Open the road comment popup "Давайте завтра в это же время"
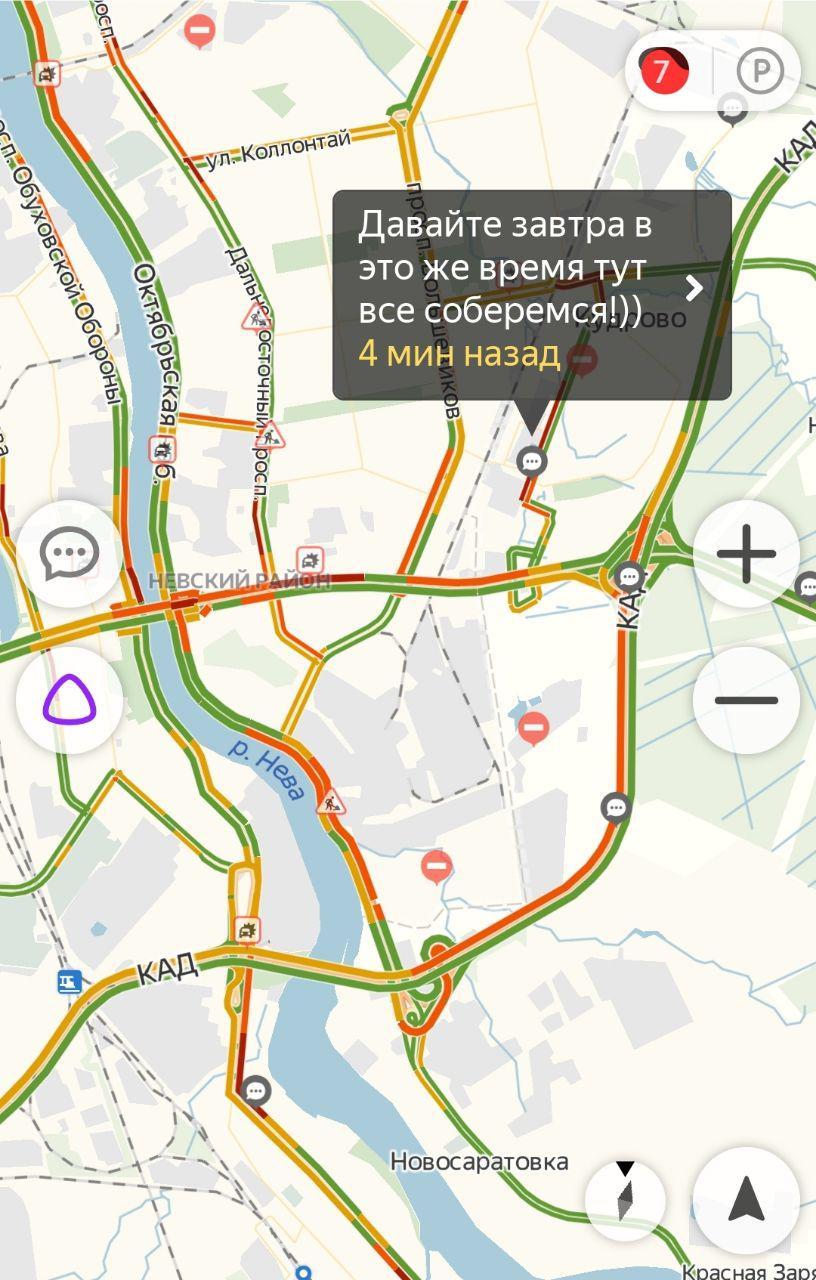The height and width of the screenshot is (1280, 816). click(x=530, y=295)
